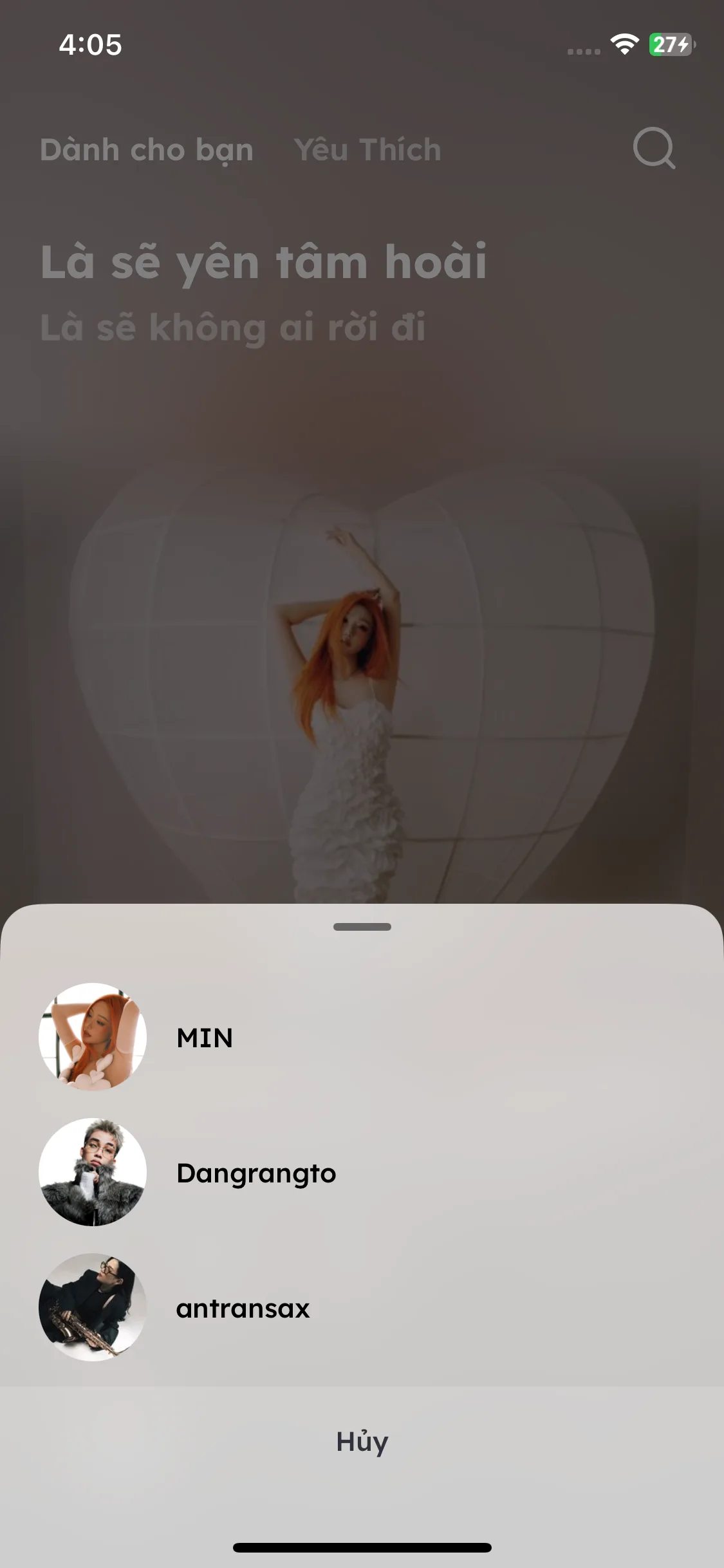Tap Hủy to dismiss the sheet
Image resolution: width=724 pixels, height=1568 pixels.
coord(362,1442)
